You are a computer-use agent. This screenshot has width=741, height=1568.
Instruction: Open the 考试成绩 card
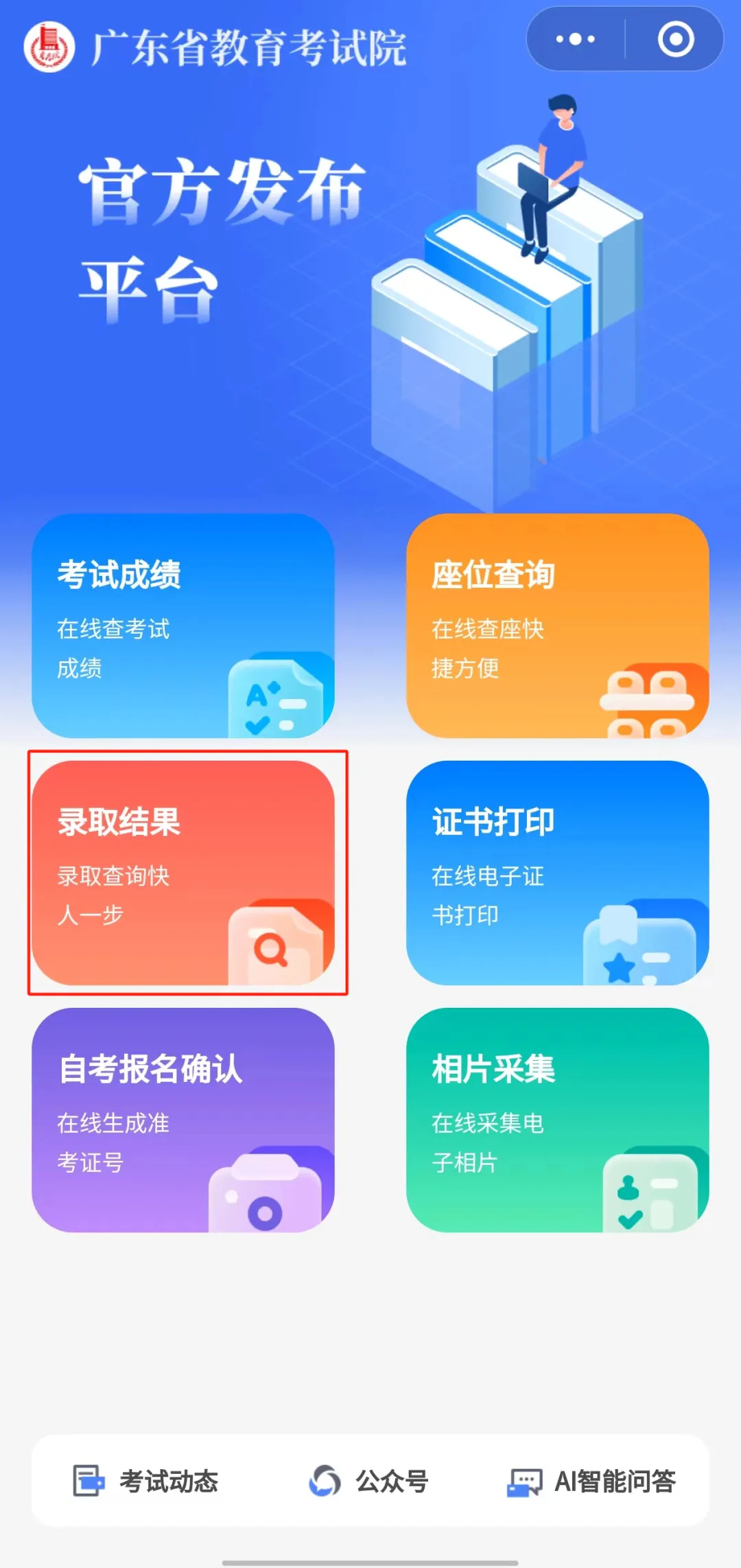coord(183,625)
